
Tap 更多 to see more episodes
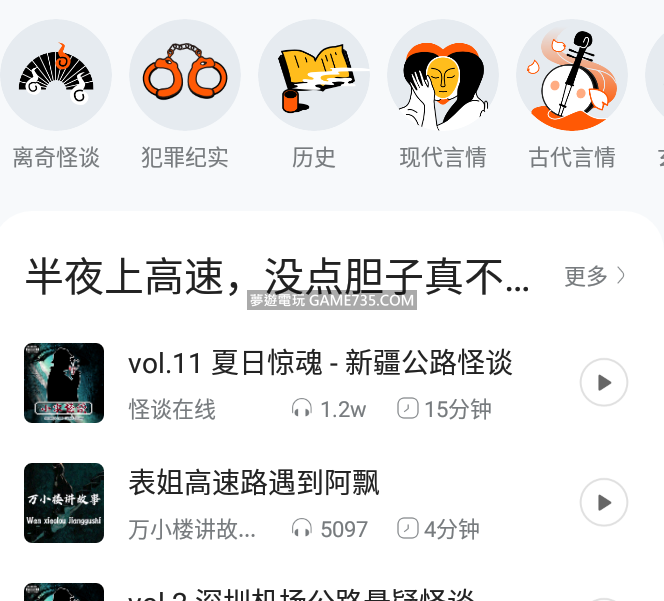pos(595,276)
